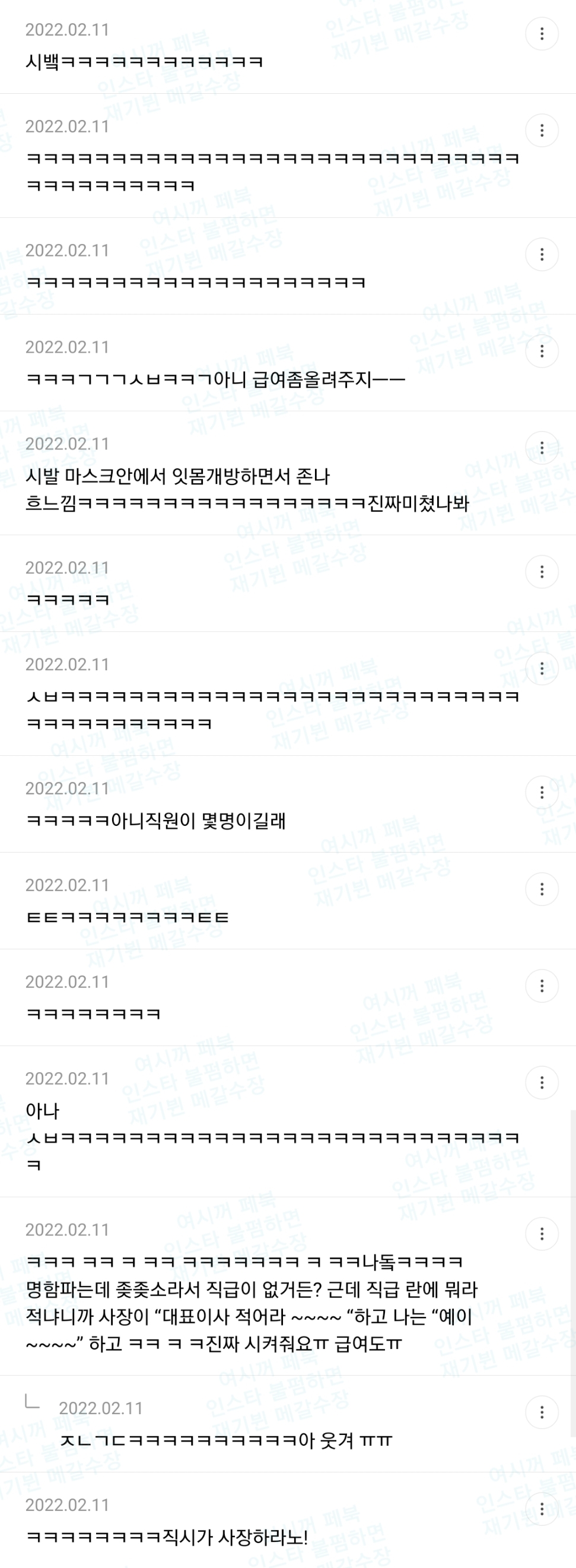Open options for the comment starting with 시뱈
The image size is (576, 1568).
[542, 33]
